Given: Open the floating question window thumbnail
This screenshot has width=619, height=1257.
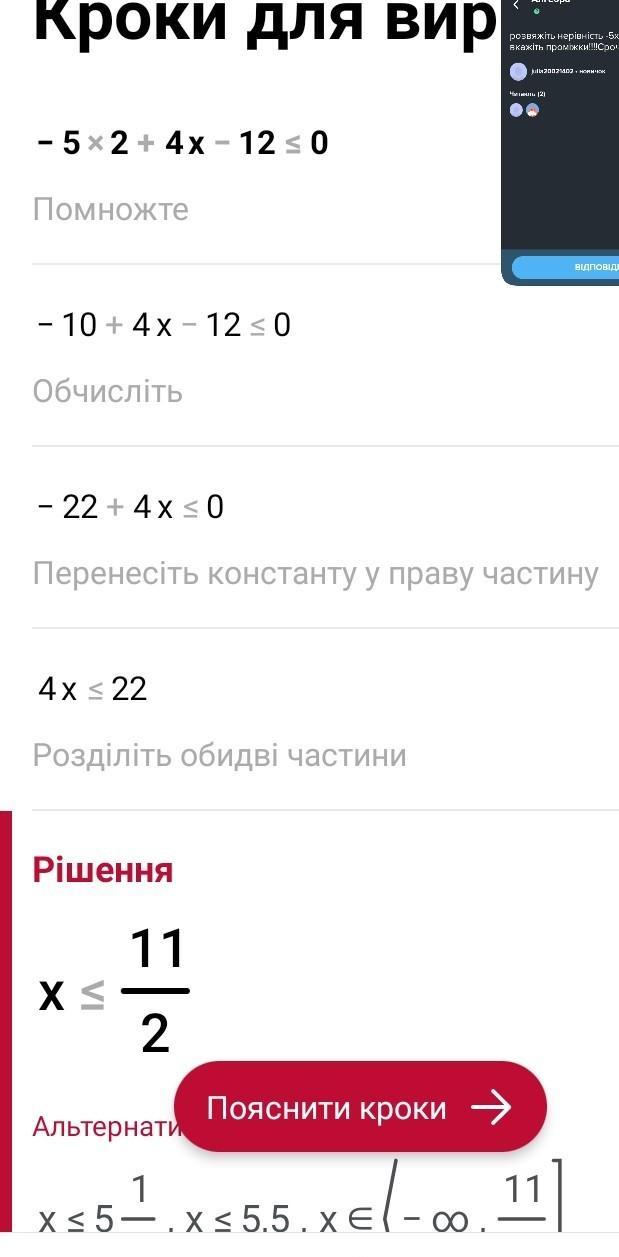Looking at the screenshot, I should tap(560, 140).
